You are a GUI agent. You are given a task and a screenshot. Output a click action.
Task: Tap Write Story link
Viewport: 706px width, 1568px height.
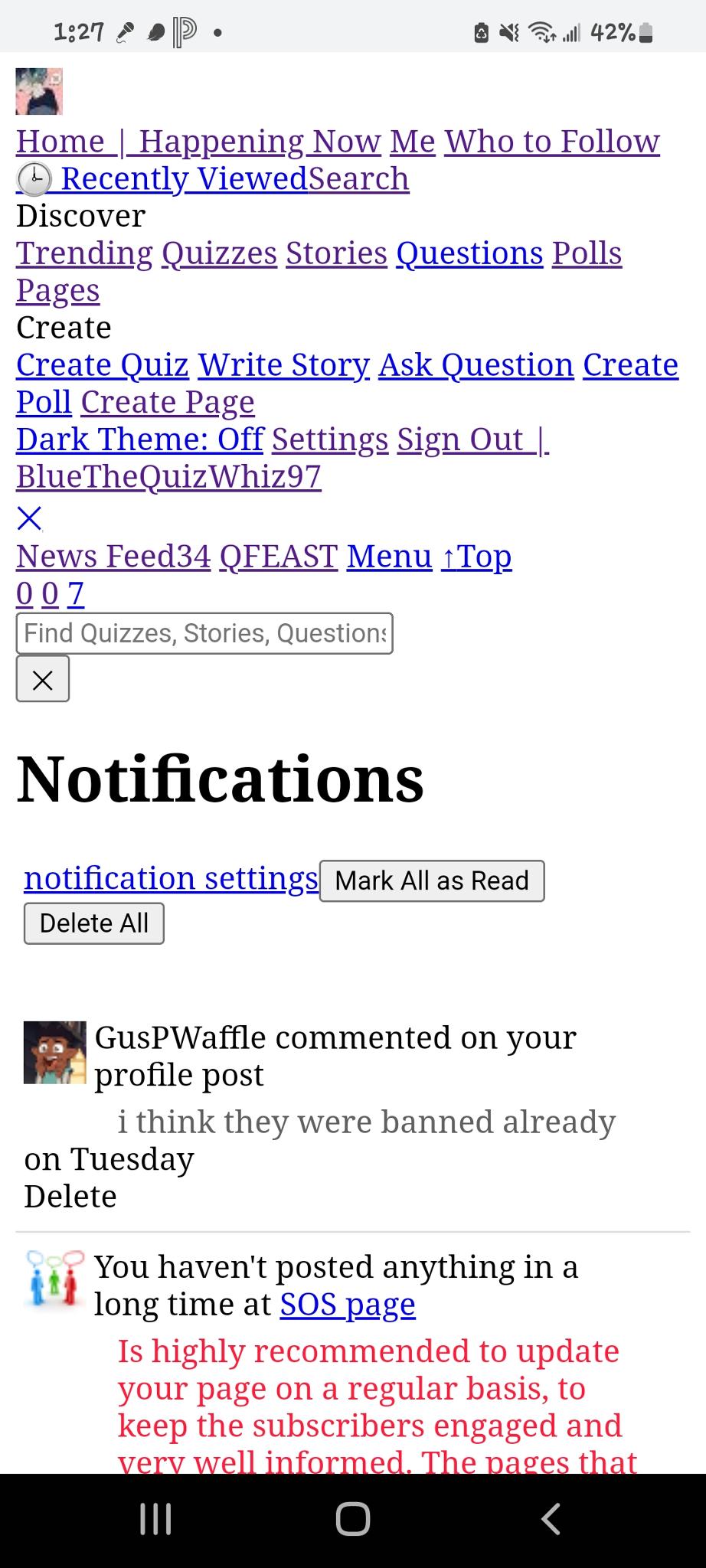point(283,365)
